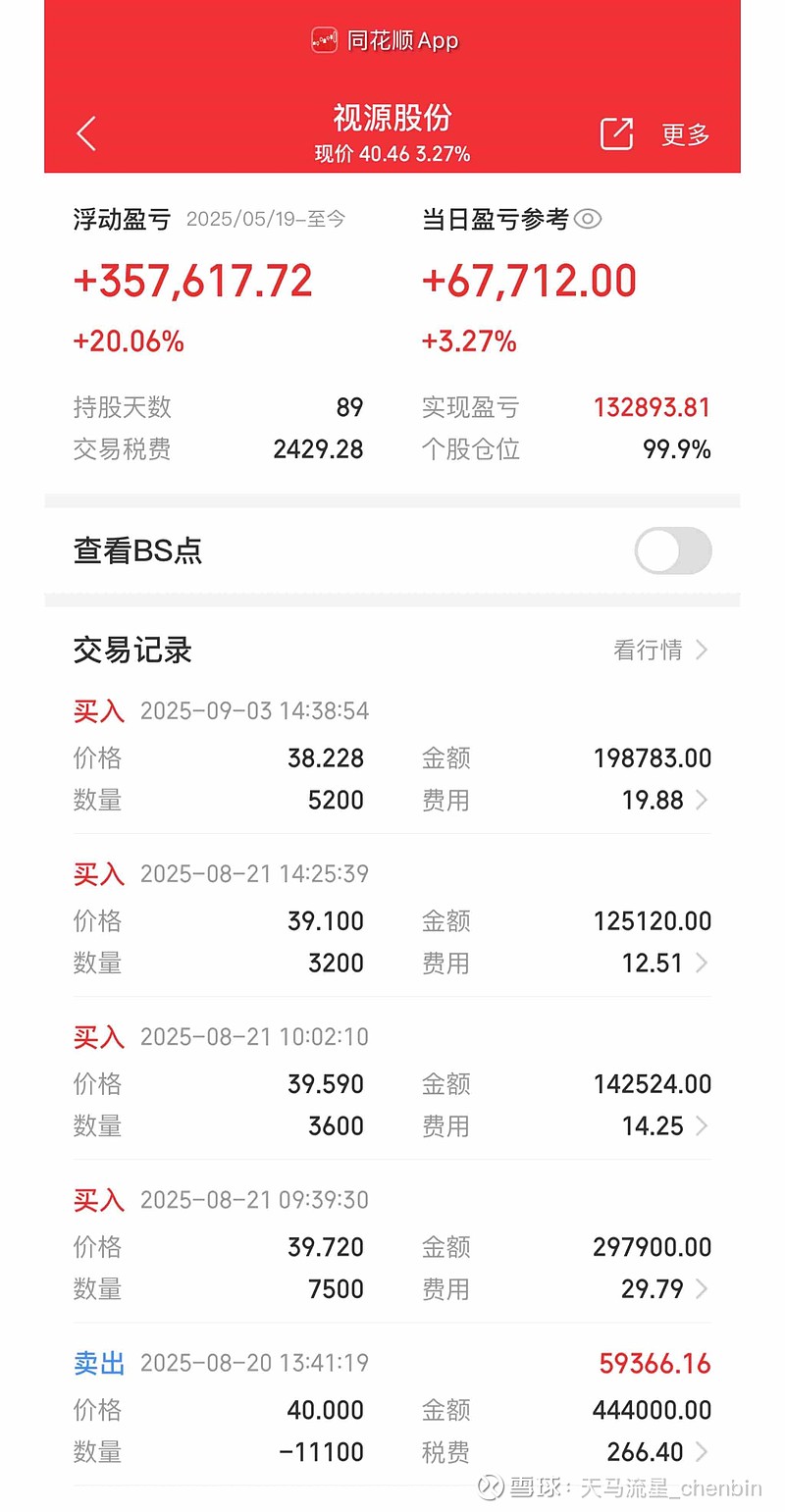785x1512 pixels.
Task: Open the 08-21 10:02:10 buy record
Action: 701,1126
